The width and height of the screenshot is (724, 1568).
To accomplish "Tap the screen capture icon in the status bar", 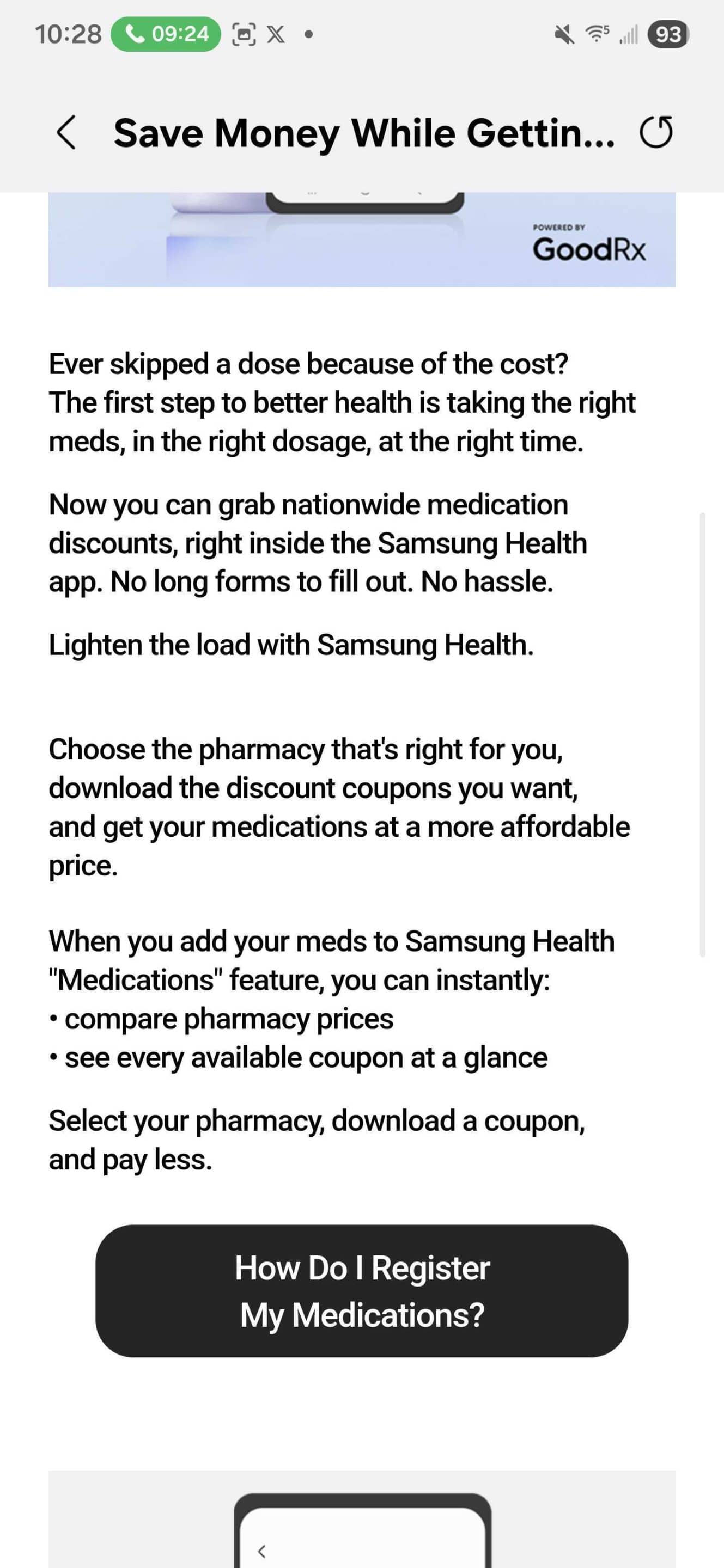I will (243, 35).
